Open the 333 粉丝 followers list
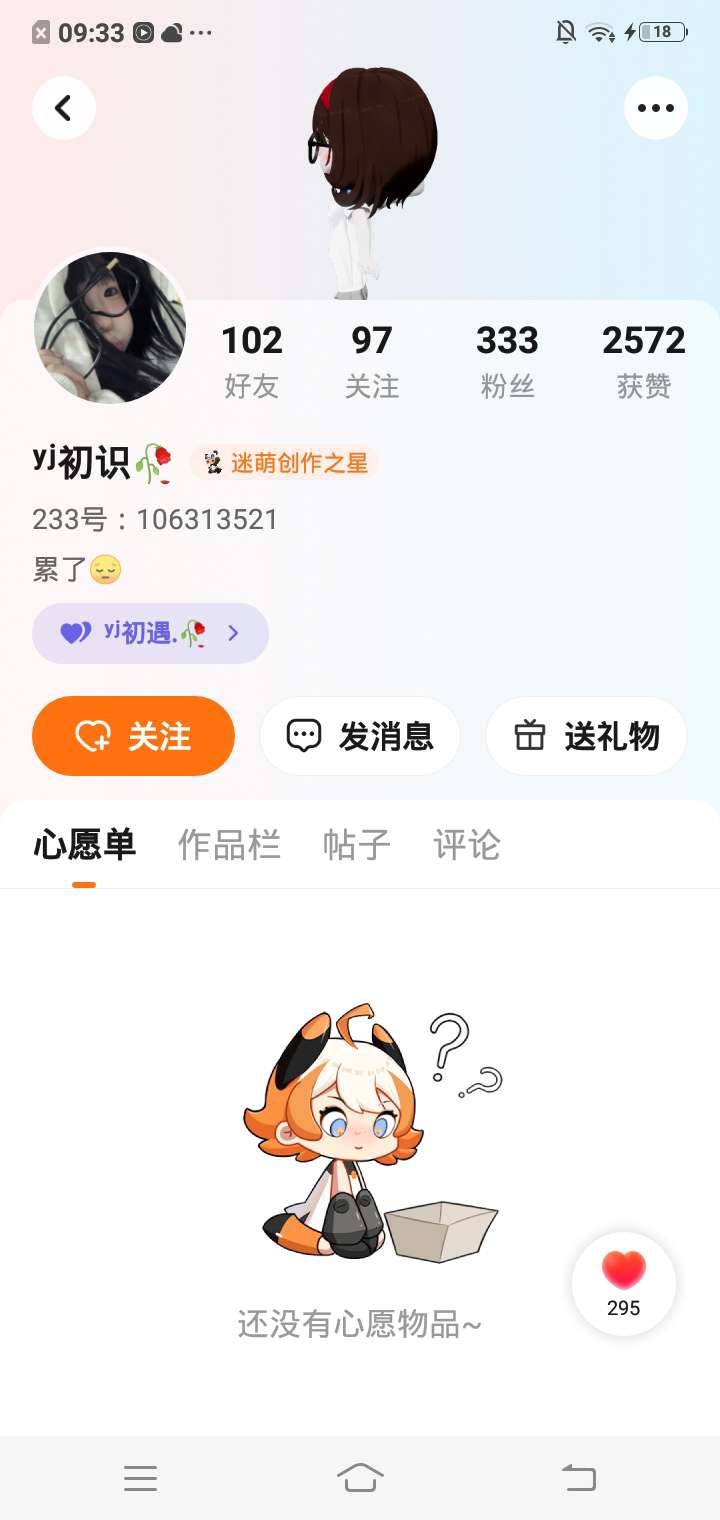The image size is (720, 1520). 508,361
